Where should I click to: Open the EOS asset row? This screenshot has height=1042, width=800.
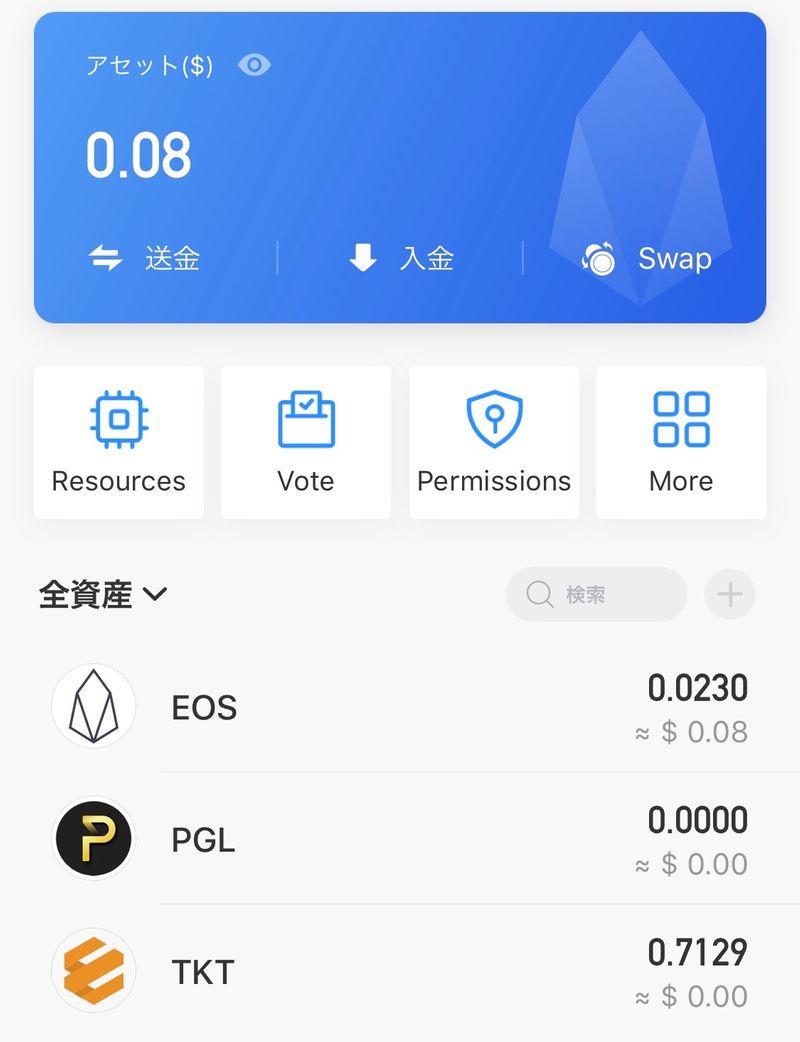(400, 708)
